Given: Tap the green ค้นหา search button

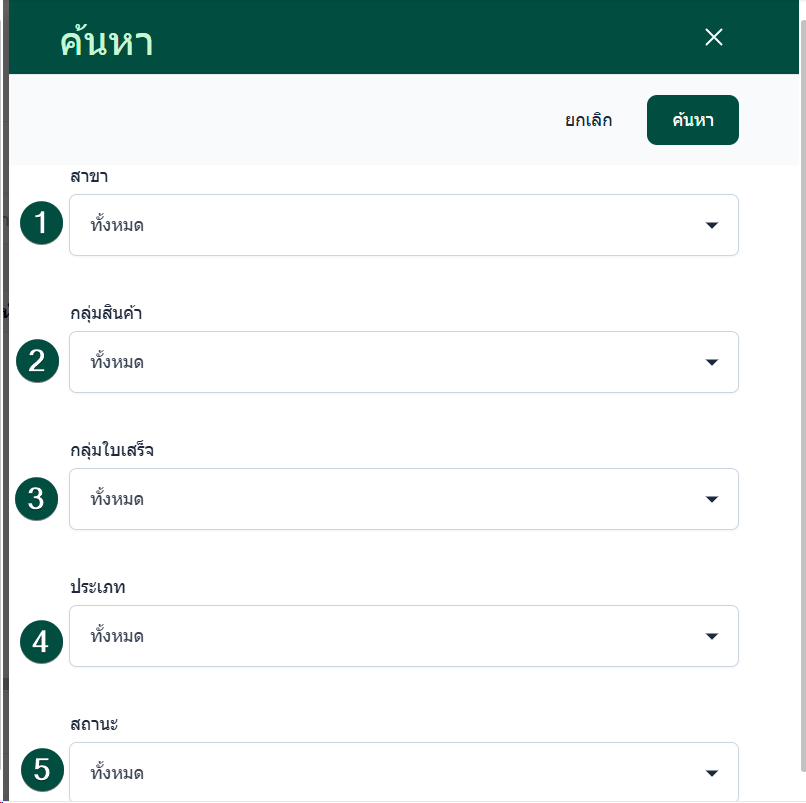Looking at the screenshot, I should click(692, 121).
